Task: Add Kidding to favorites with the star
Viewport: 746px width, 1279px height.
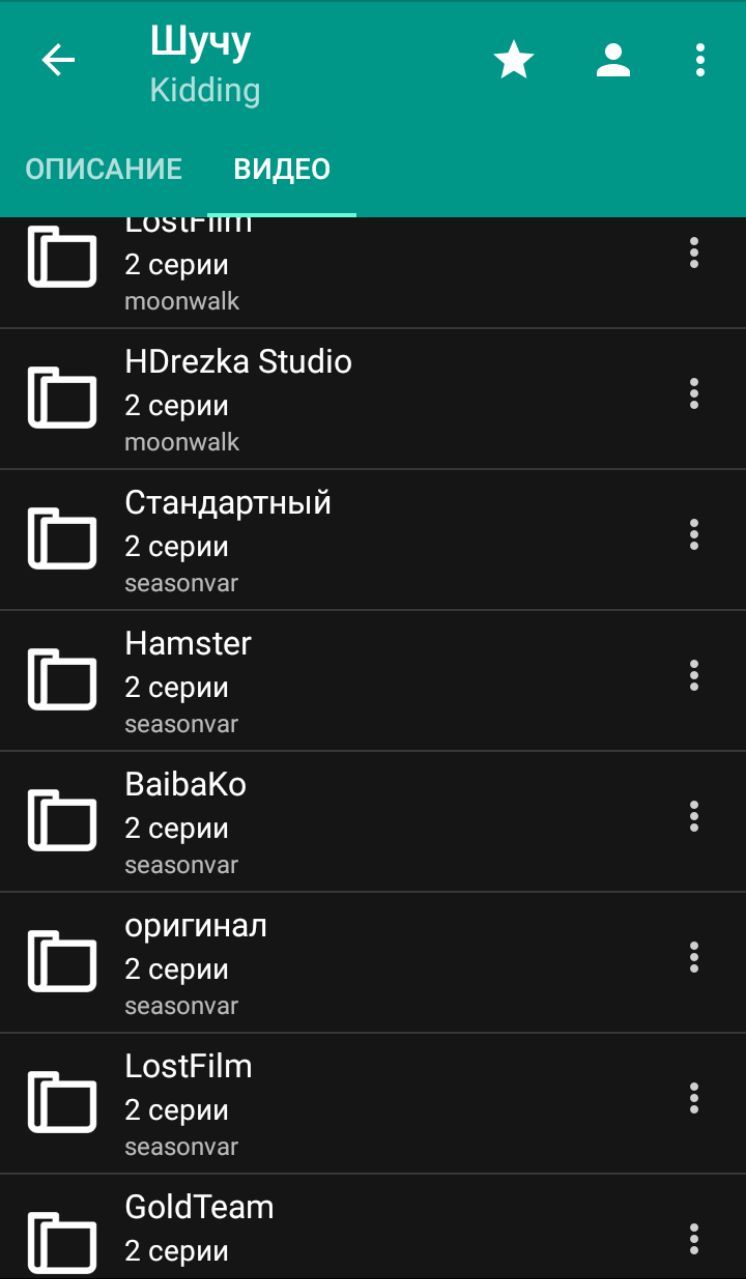Action: coord(514,61)
